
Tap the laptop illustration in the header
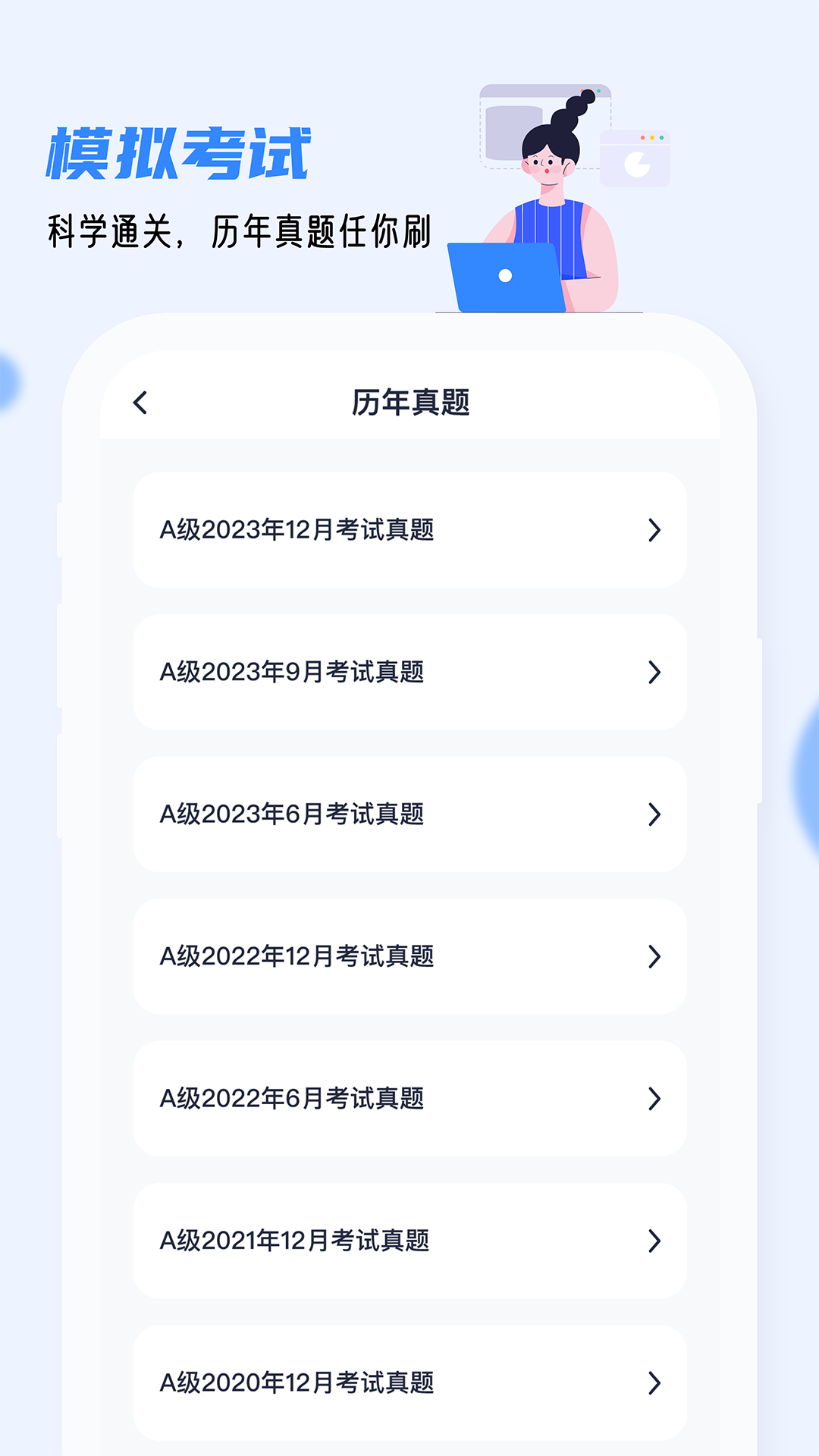504,277
